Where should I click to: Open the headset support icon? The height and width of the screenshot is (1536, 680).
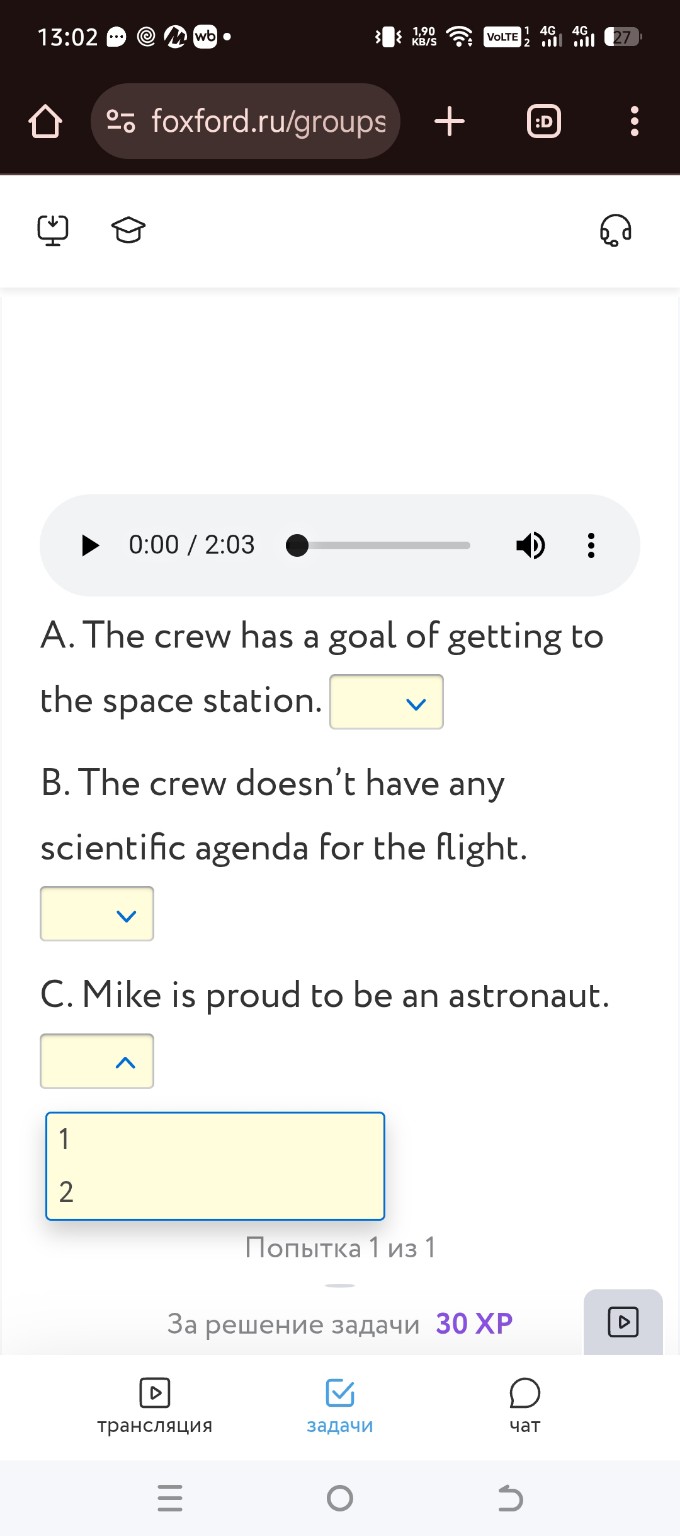615,231
